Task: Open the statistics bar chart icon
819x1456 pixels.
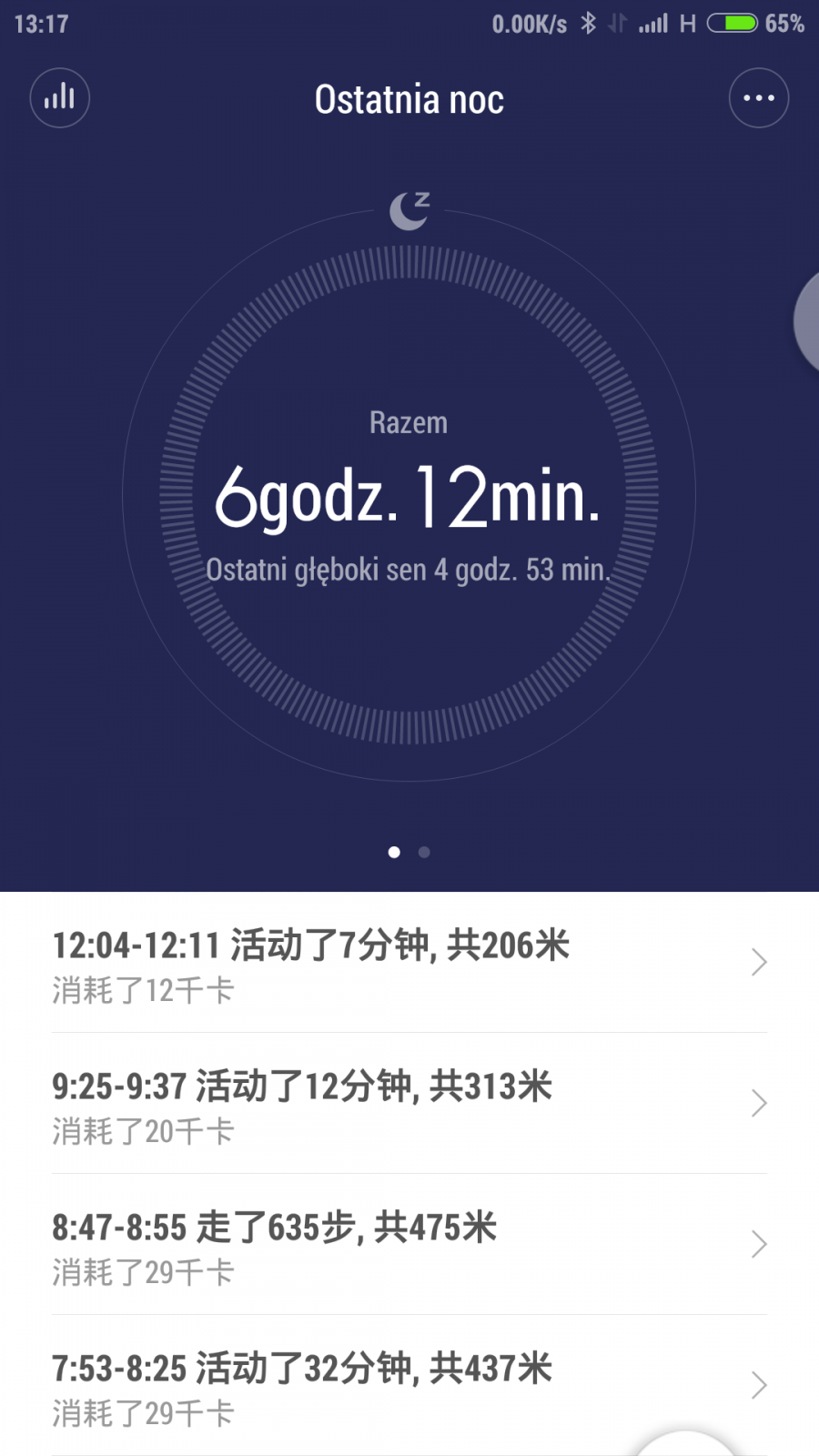Action: [x=59, y=98]
